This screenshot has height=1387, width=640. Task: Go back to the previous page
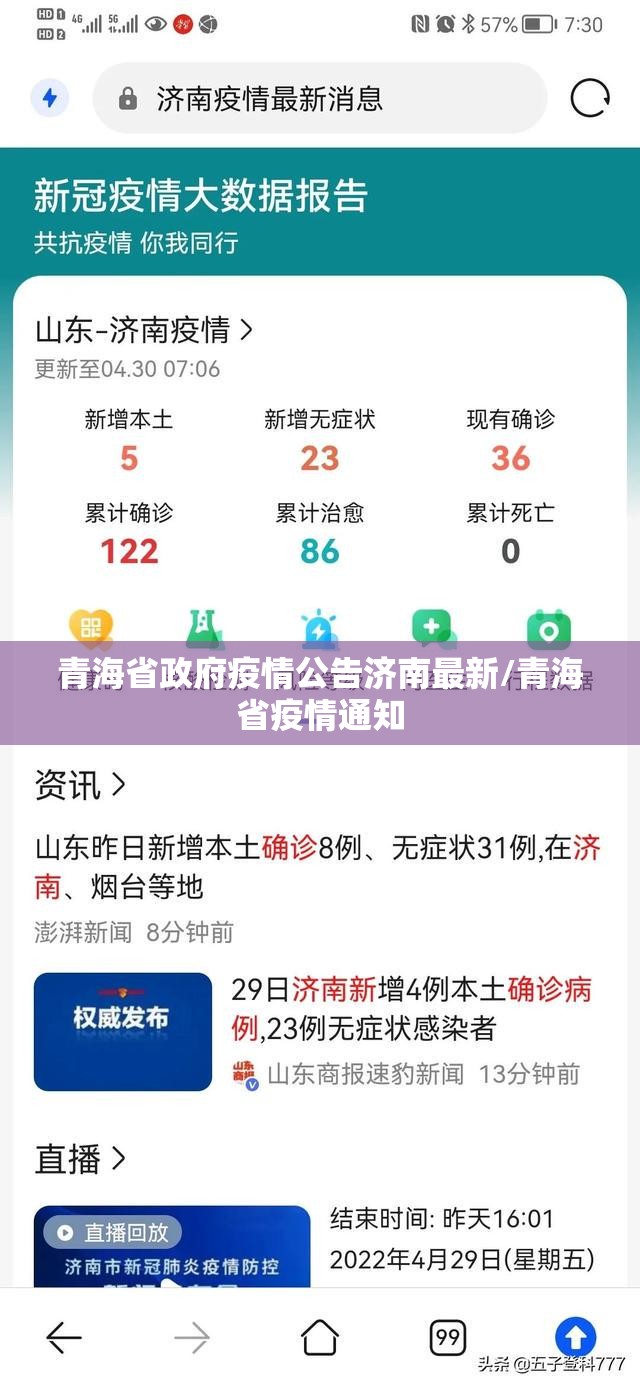(x=64, y=1337)
